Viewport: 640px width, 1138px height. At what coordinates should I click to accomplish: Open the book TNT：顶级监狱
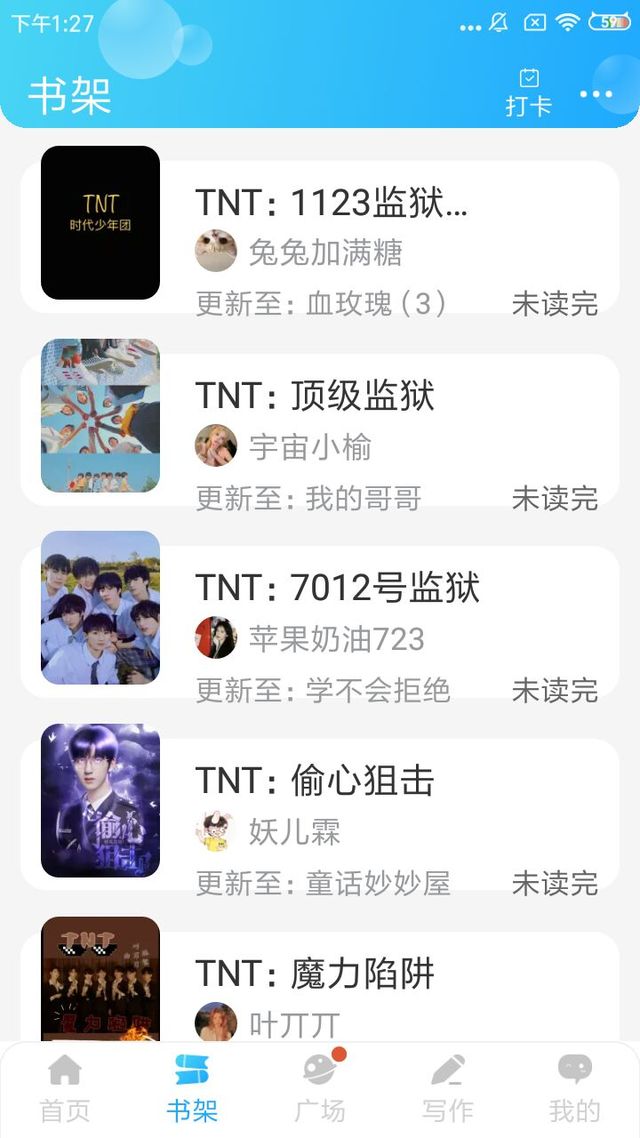click(x=319, y=423)
